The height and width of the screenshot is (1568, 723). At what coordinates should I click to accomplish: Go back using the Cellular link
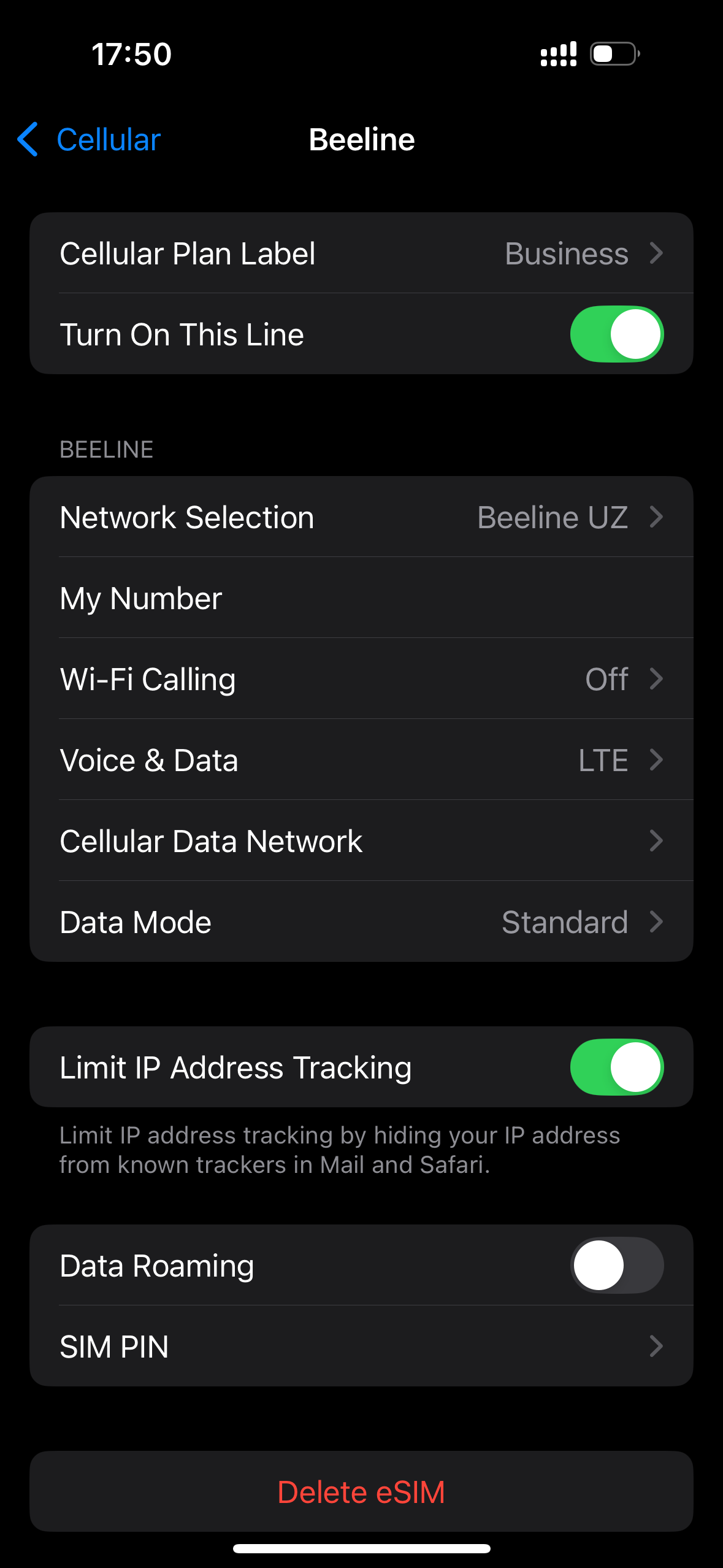[107, 140]
